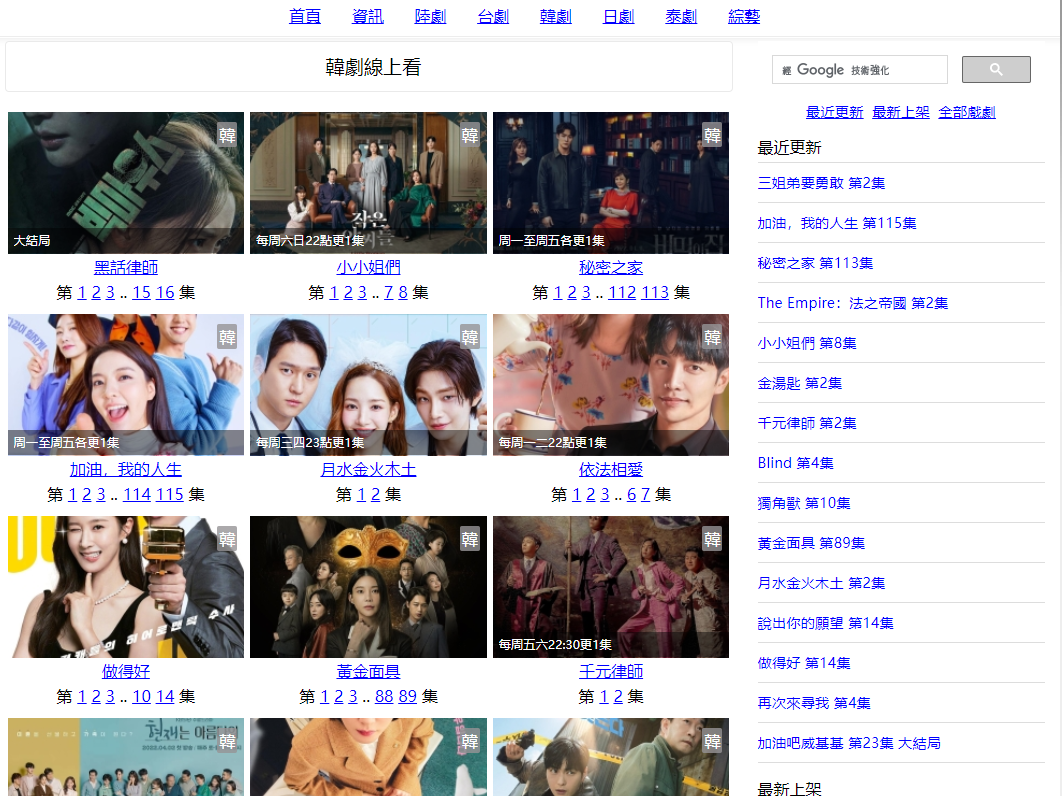Open the 小小姐們 poster thumbnail
This screenshot has height=796, width=1062.
point(368,182)
